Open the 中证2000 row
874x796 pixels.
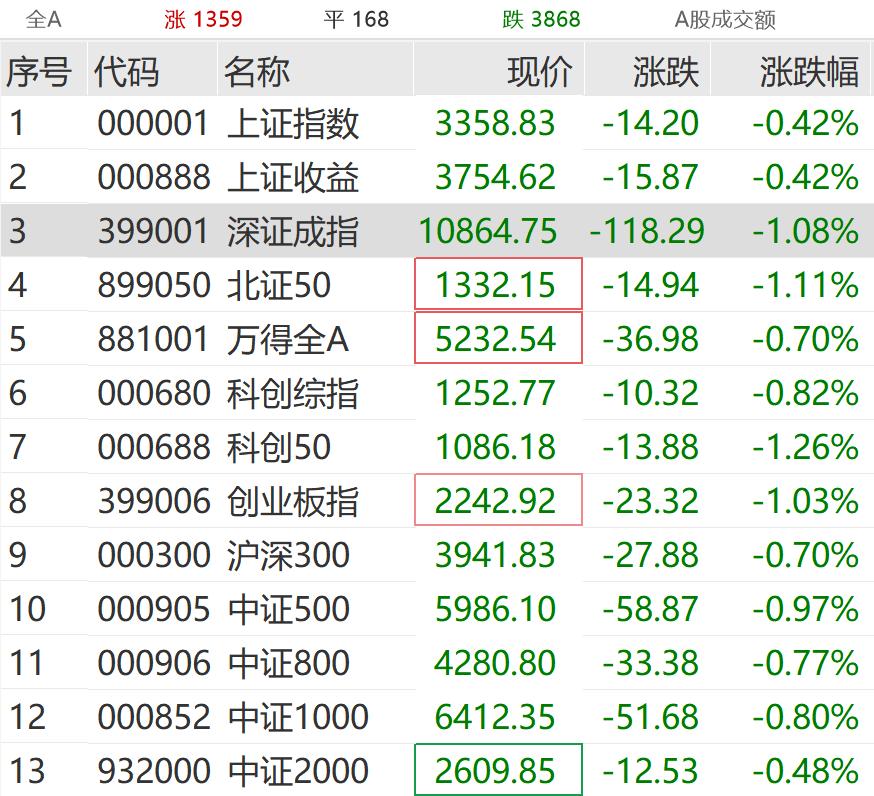click(x=298, y=771)
